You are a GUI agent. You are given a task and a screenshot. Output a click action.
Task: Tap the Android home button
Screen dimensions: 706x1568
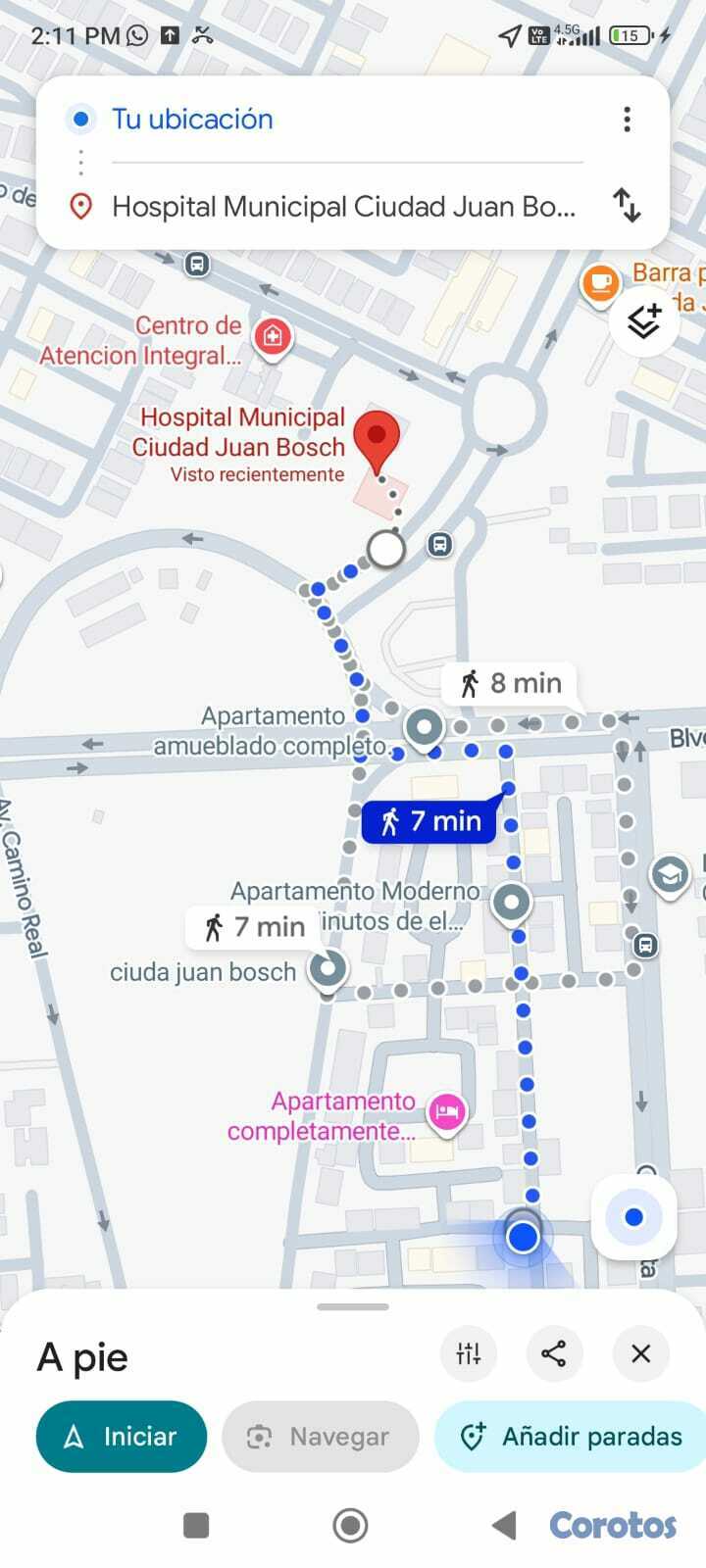350,1525
